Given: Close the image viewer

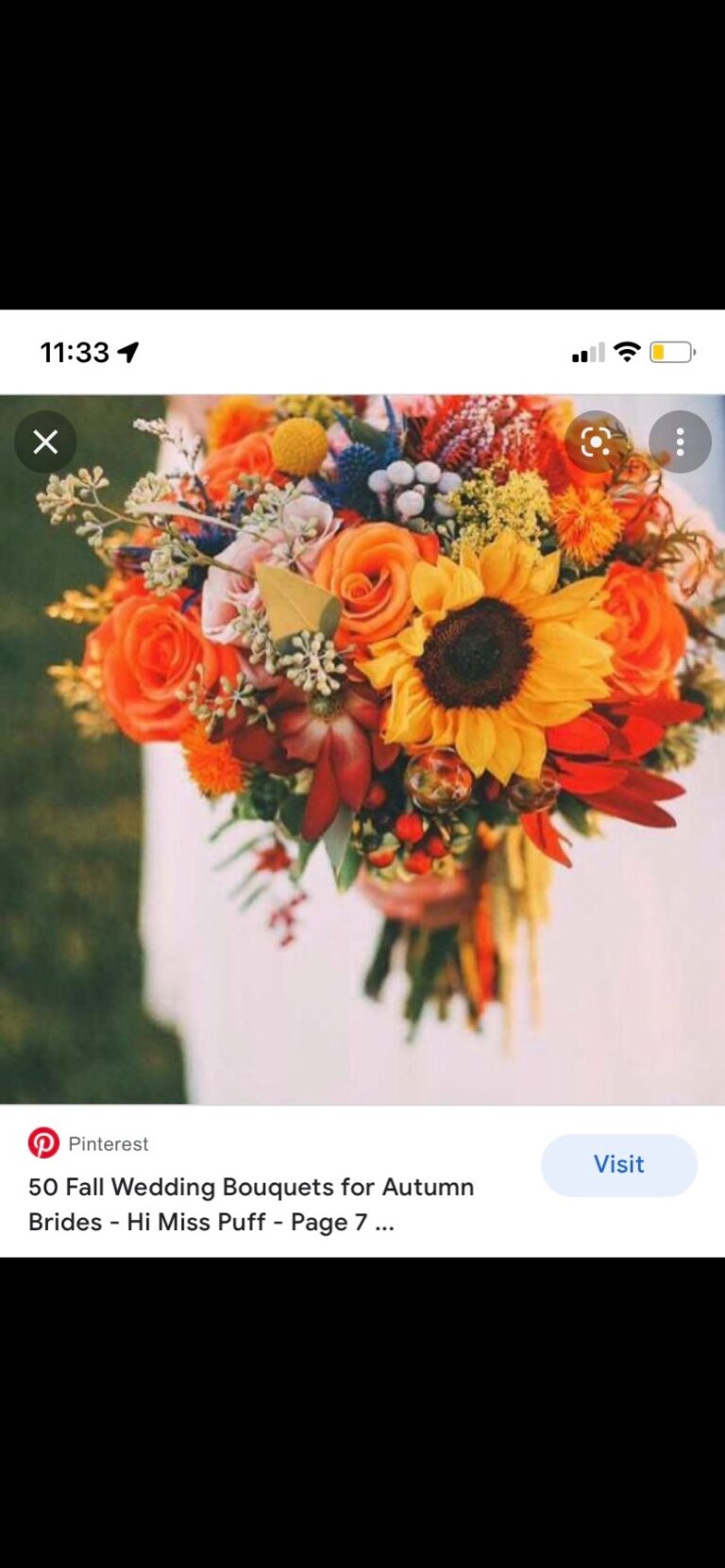Looking at the screenshot, I should pyautogui.click(x=45, y=442).
